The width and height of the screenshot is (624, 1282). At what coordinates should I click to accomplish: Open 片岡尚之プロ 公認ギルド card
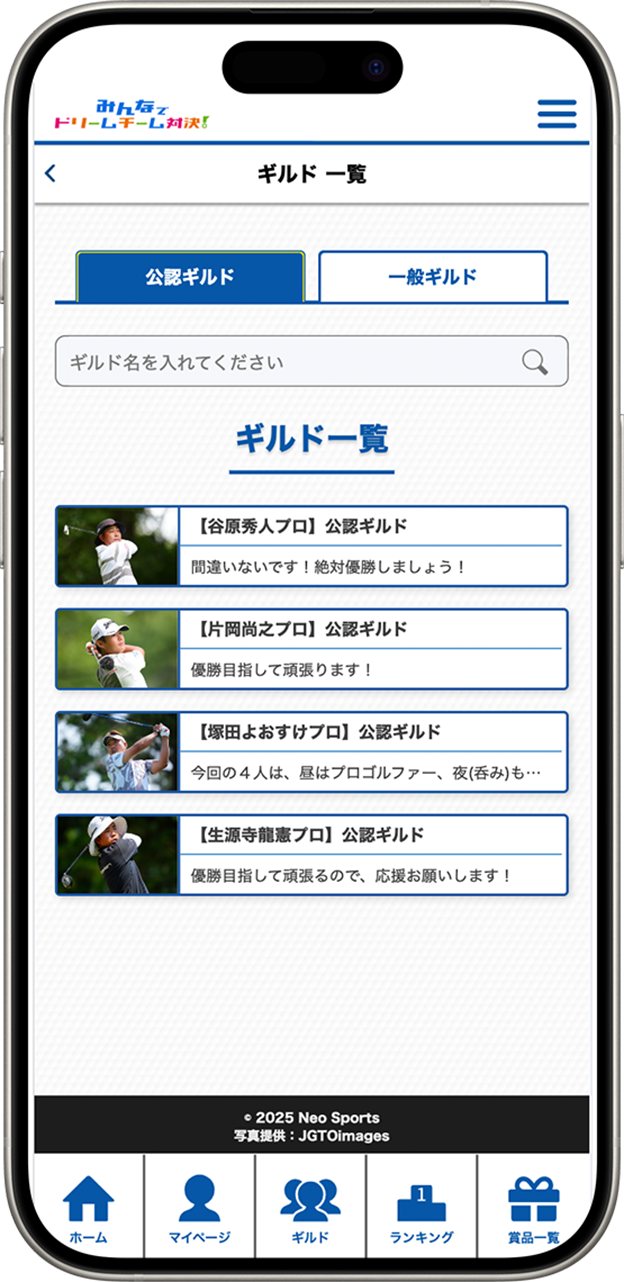312,649
